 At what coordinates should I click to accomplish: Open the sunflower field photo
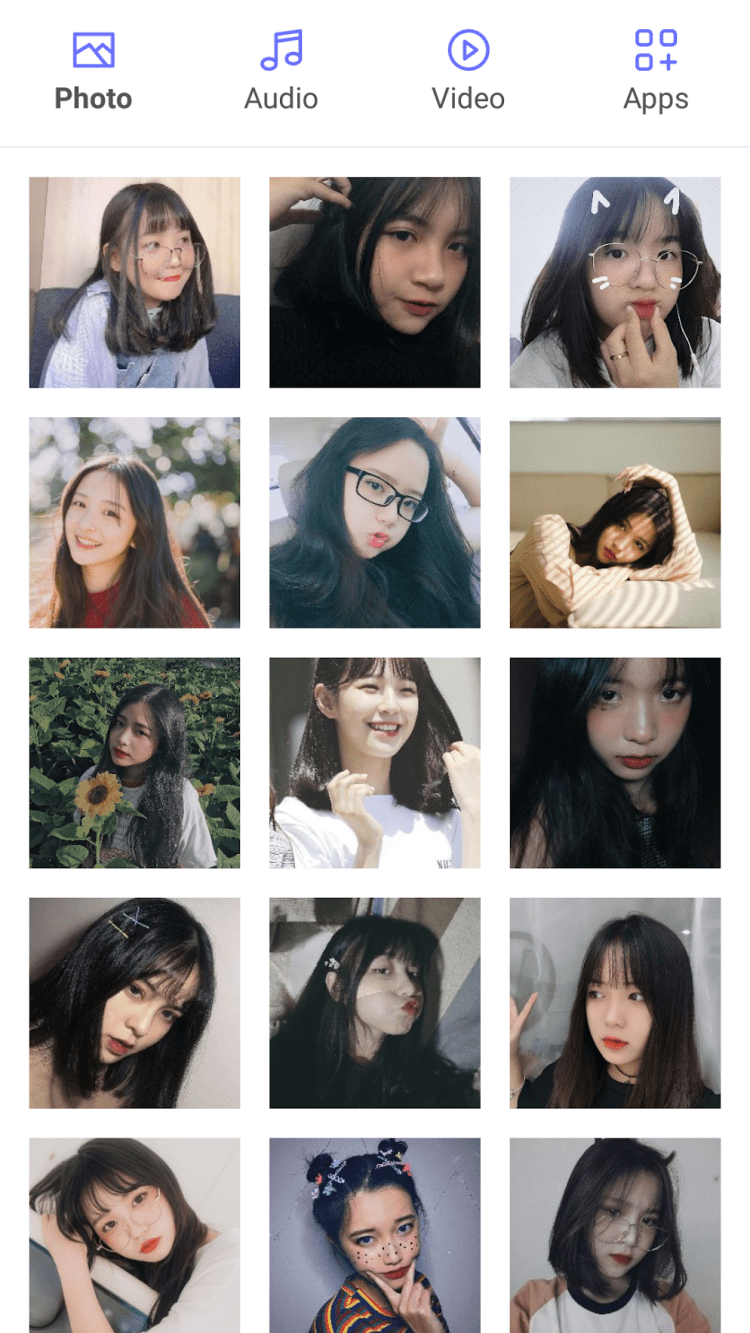tap(134, 762)
